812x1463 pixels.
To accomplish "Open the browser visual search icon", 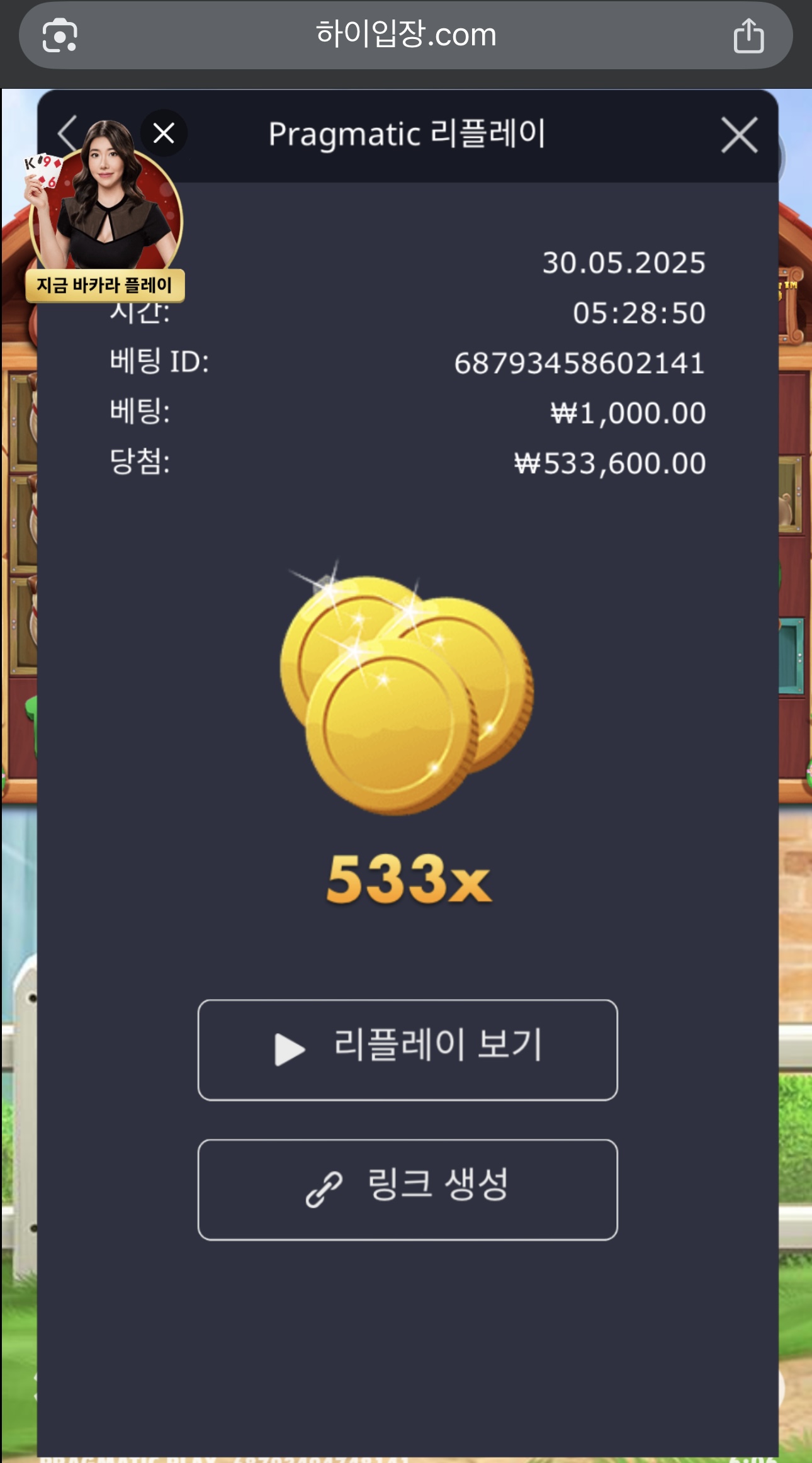I will [60, 36].
